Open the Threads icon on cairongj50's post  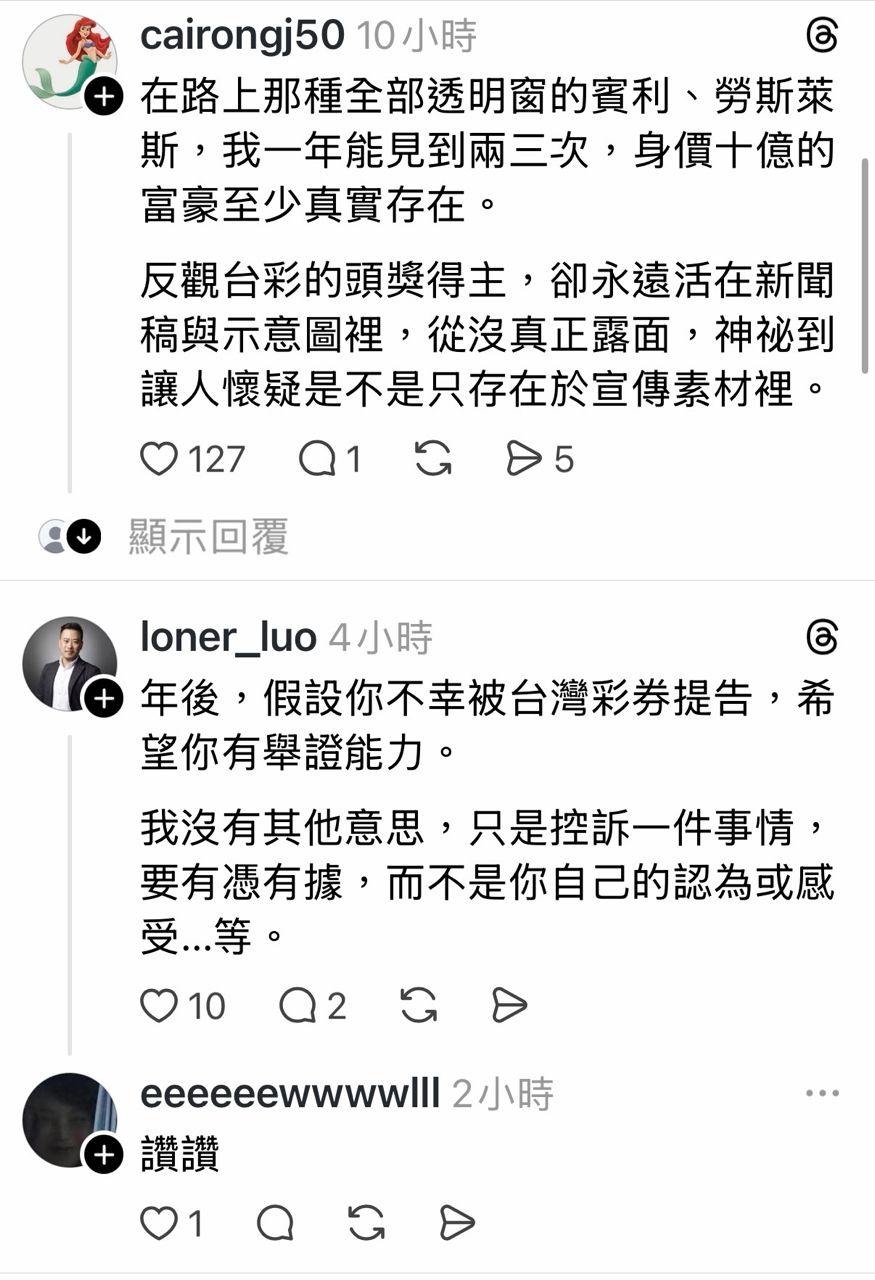click(822, 37)
